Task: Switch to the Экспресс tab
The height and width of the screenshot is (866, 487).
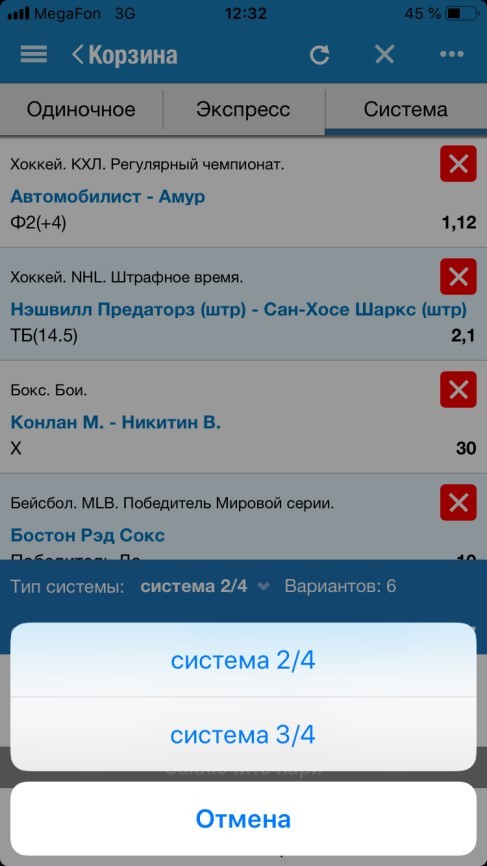Action: click(244, 109)
